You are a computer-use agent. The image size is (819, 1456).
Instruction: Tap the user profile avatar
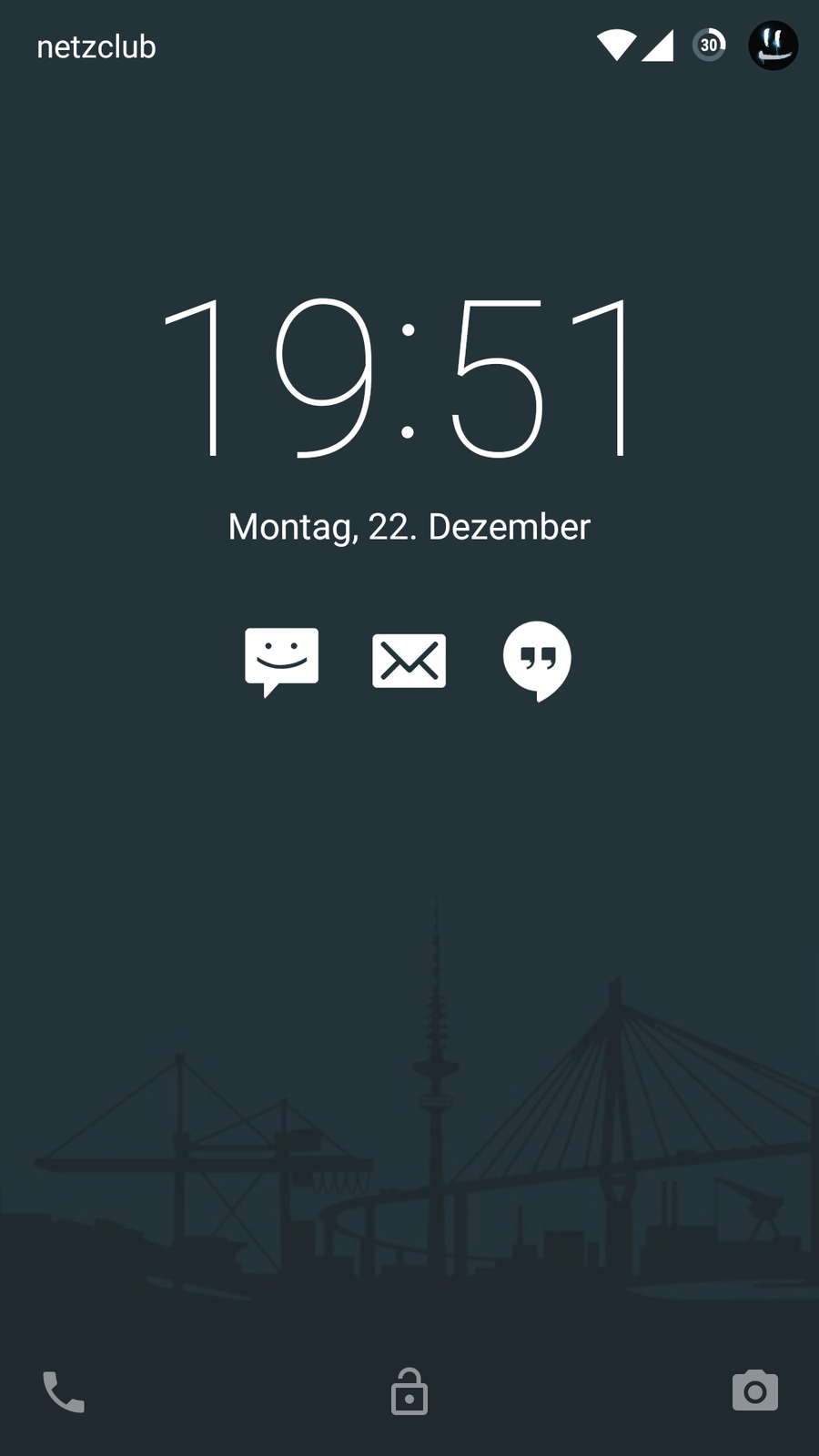pyautogui.click(x=773, y=45)
